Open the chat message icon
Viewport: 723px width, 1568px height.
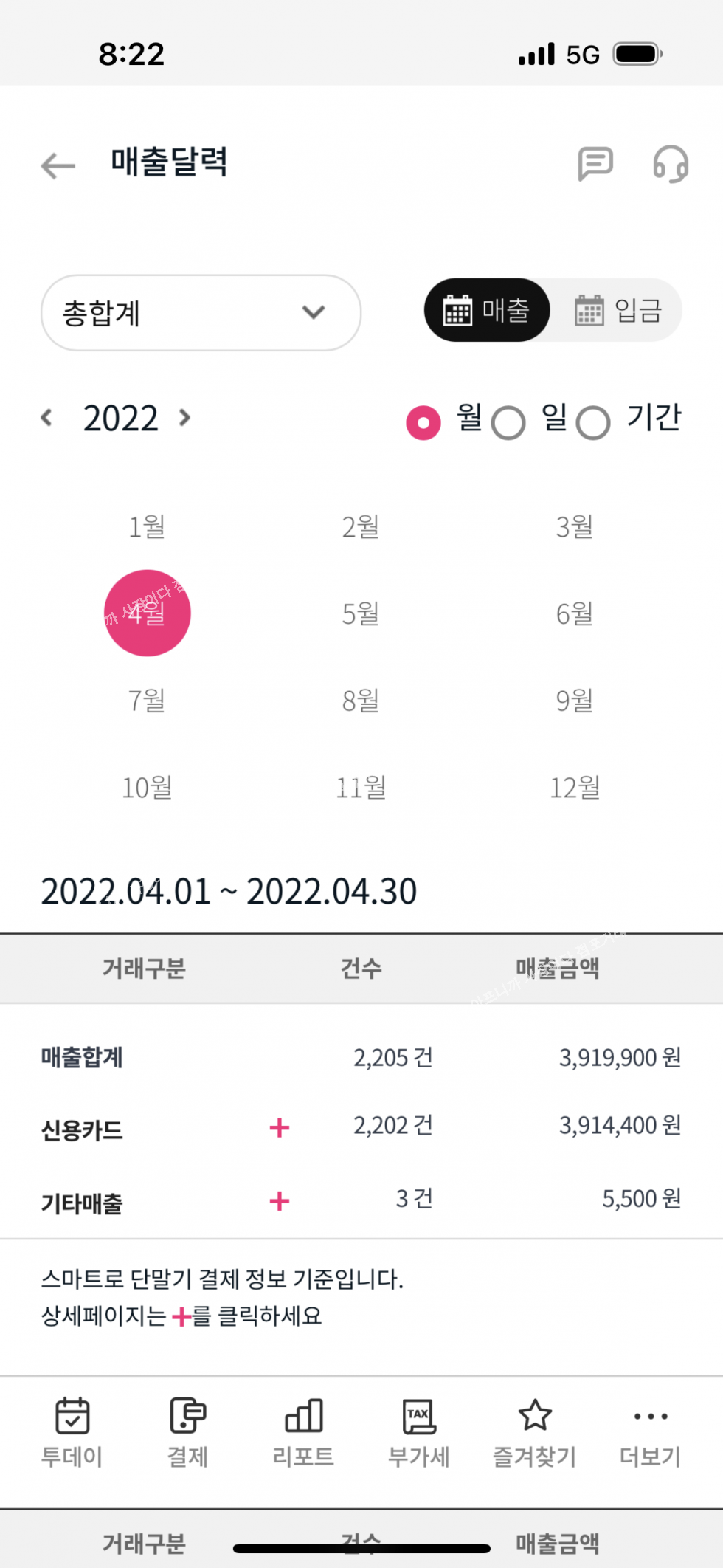click(x=595, y=163)
